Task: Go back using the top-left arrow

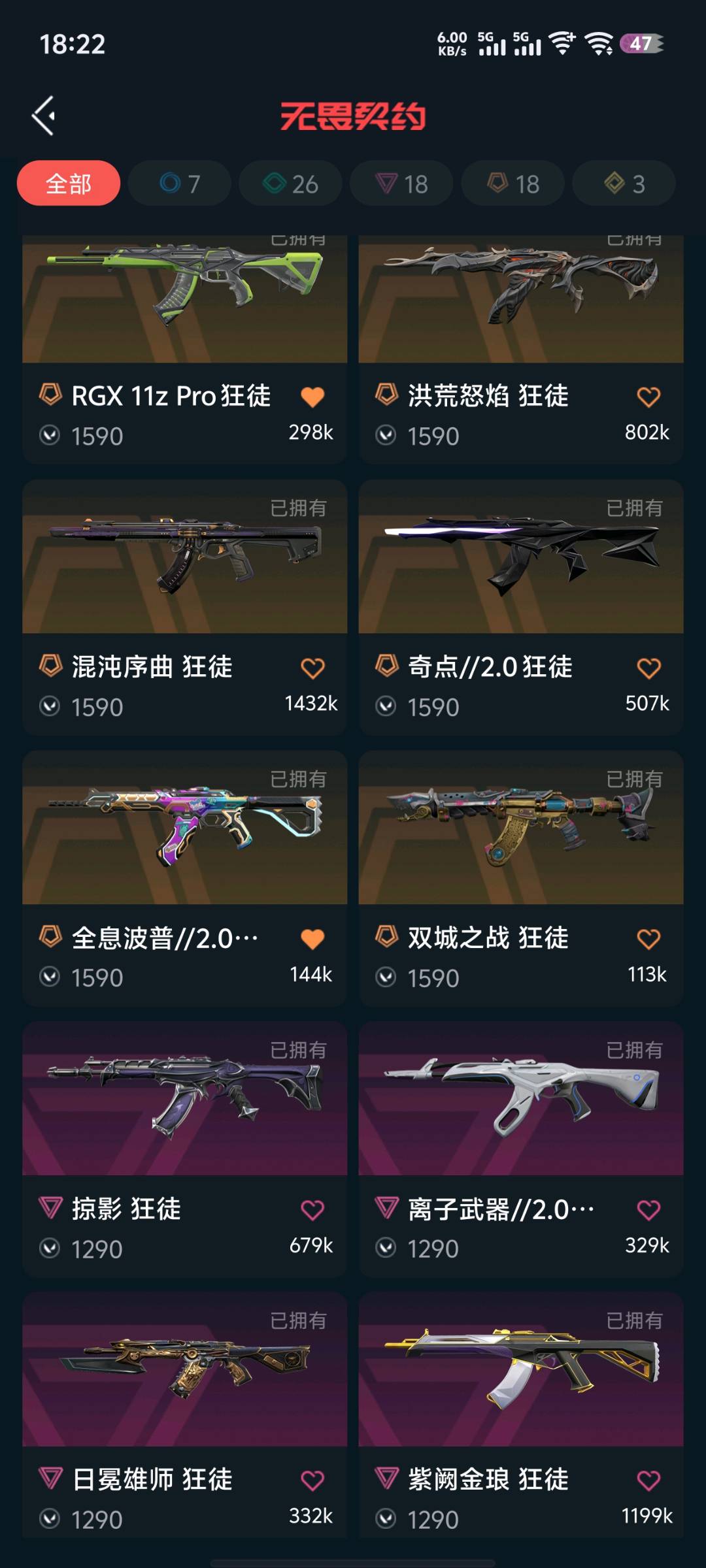Action: pyautogui.click(x=44, y=116)
